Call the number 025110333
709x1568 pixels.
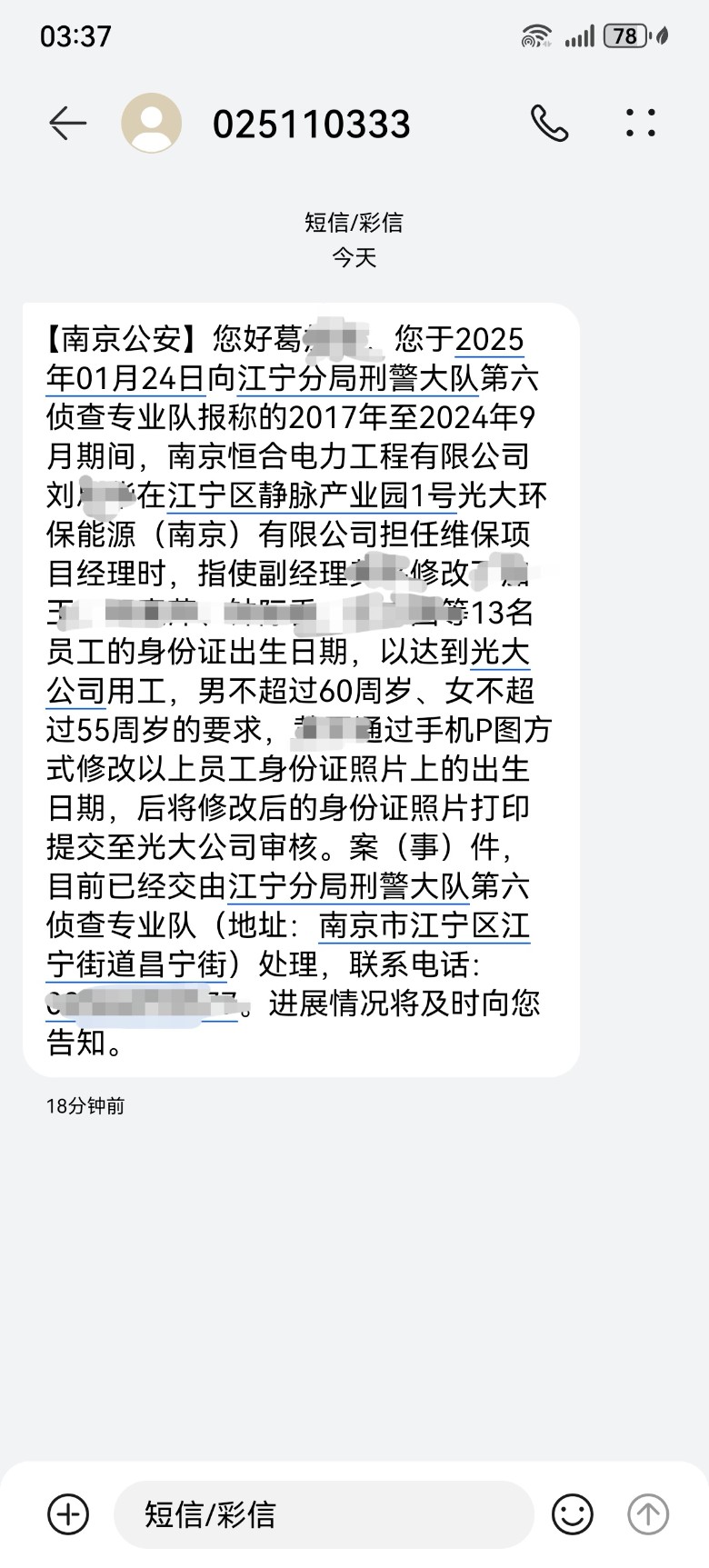[549, 123]
